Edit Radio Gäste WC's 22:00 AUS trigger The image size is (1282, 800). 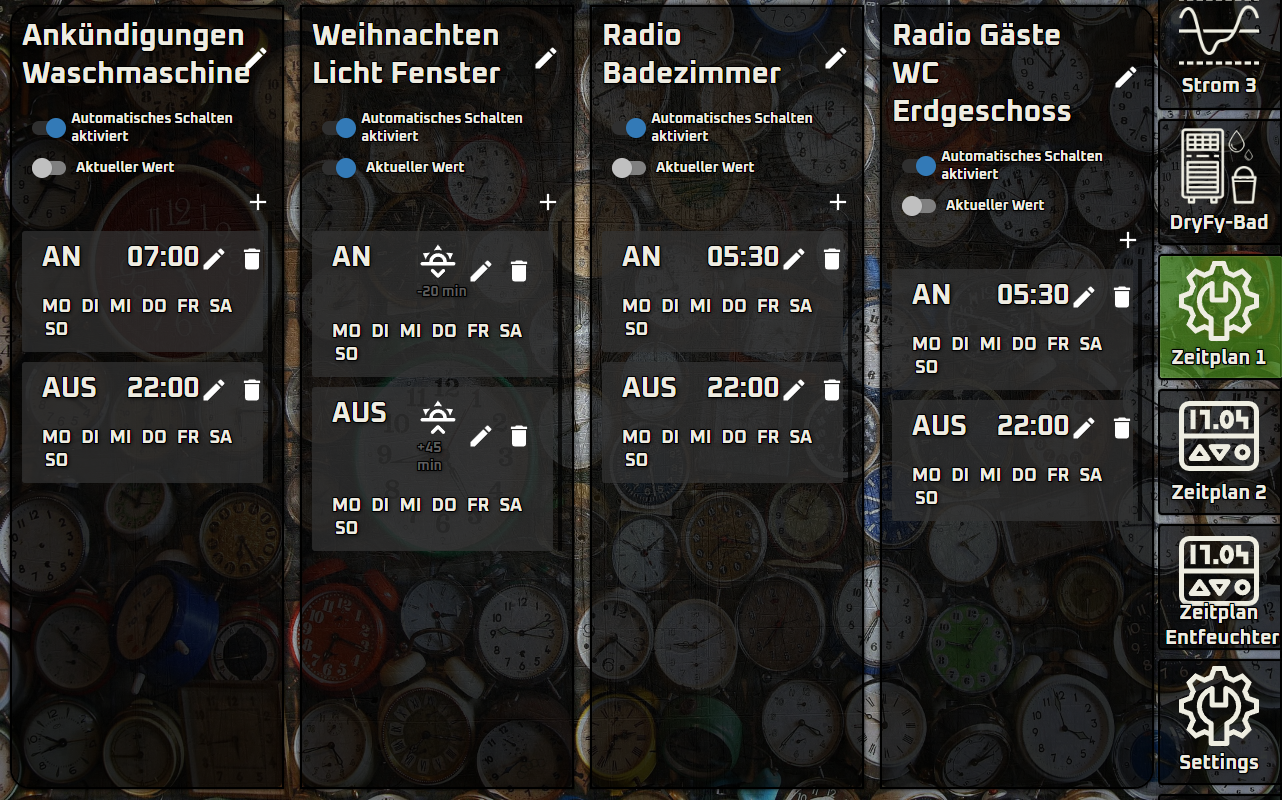click(x=1084, y=428)
